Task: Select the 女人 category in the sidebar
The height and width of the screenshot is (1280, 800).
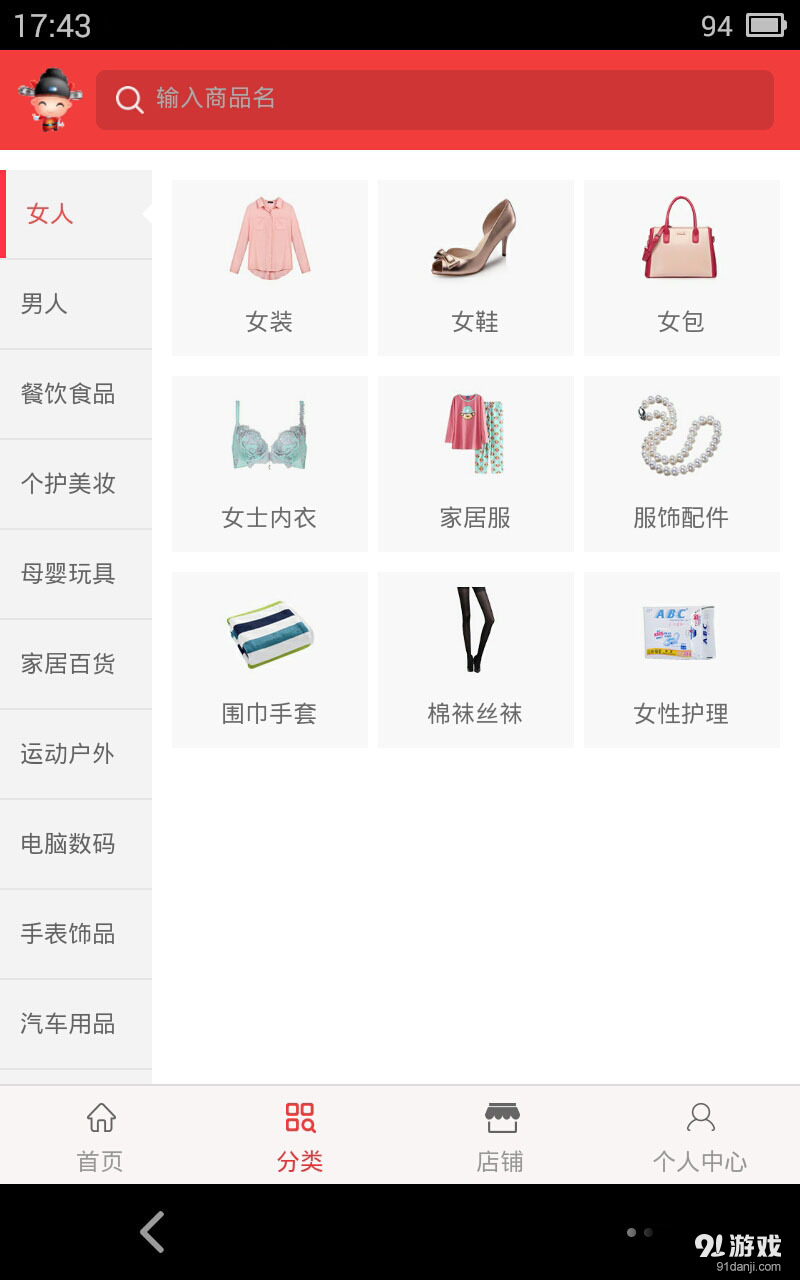Action: (49, 214)
